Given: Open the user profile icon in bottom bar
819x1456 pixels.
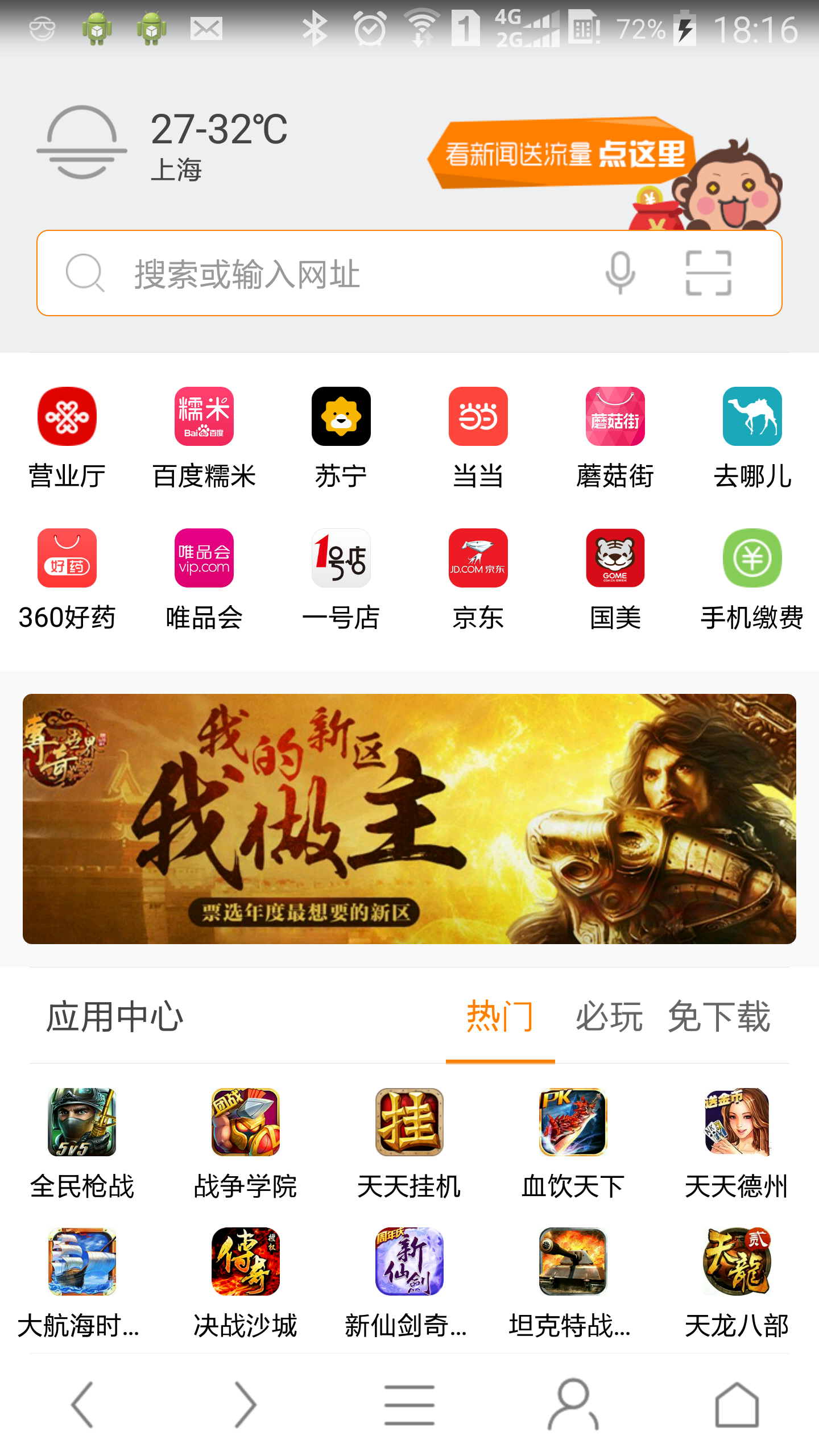Looking at the screenshot, I should point(572,1405).
